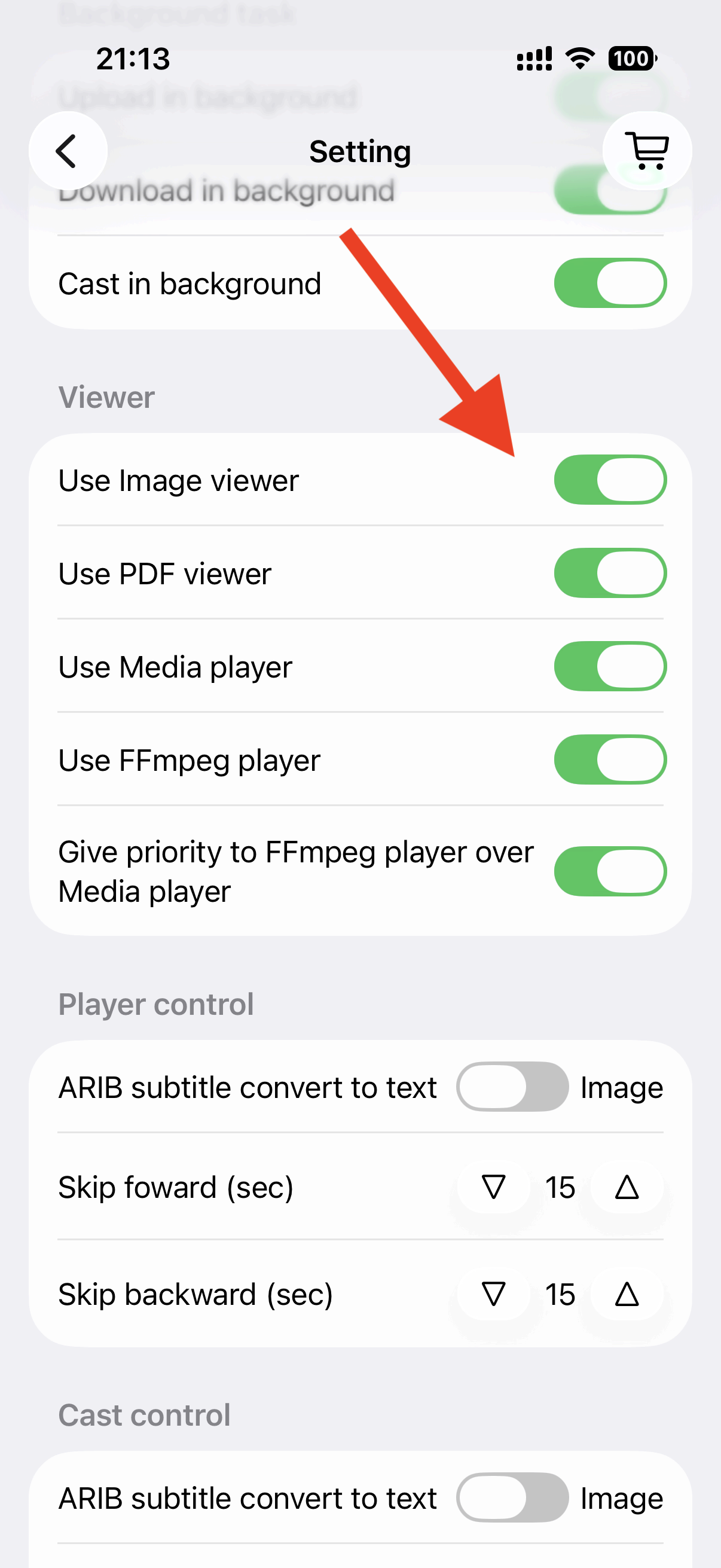Viewport: 721px width, 1568px height.
Task: Open the shopping cart icon
Action: point(647,150)
